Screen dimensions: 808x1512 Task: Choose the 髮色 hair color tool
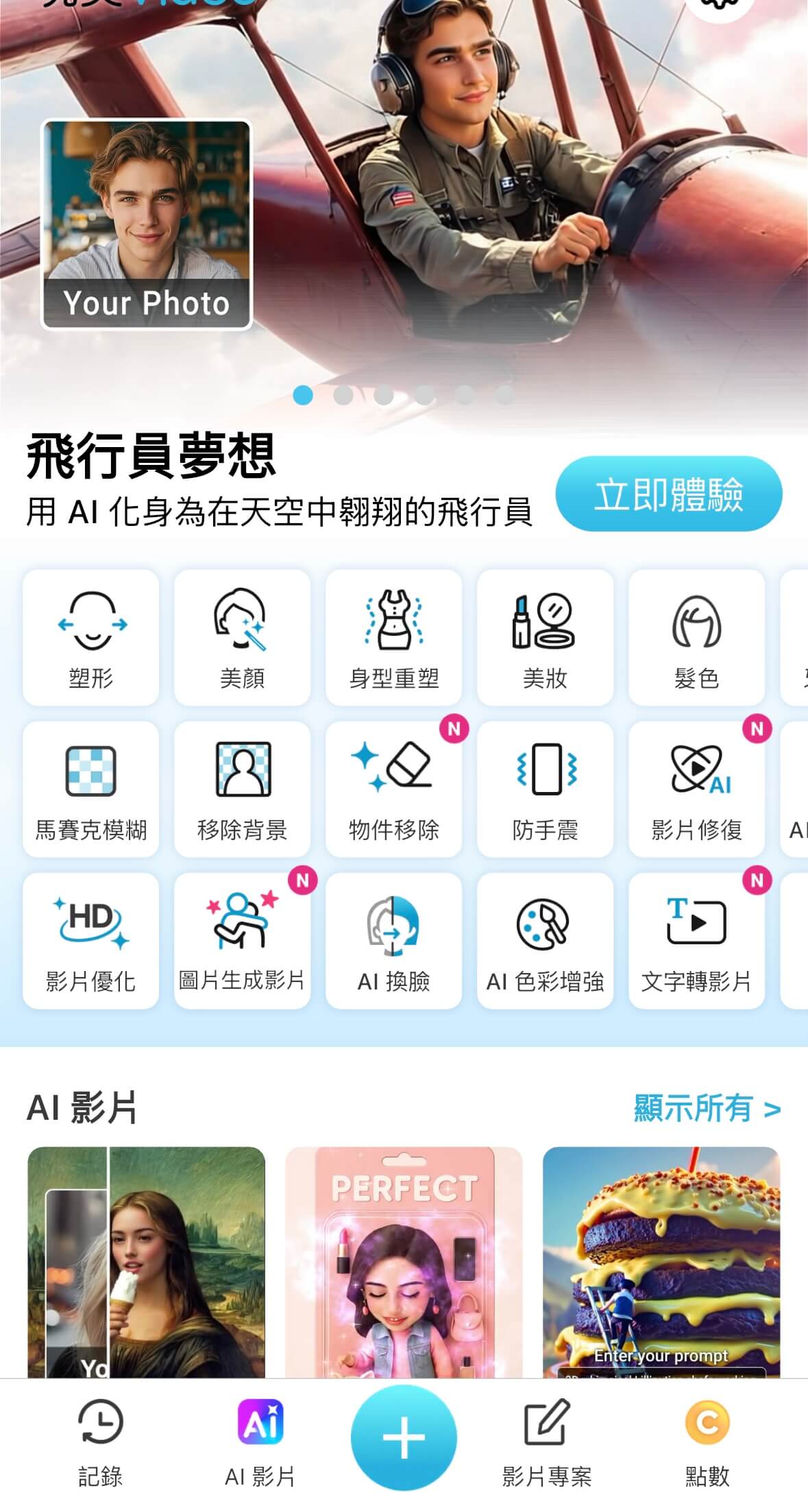coord(696,638)
